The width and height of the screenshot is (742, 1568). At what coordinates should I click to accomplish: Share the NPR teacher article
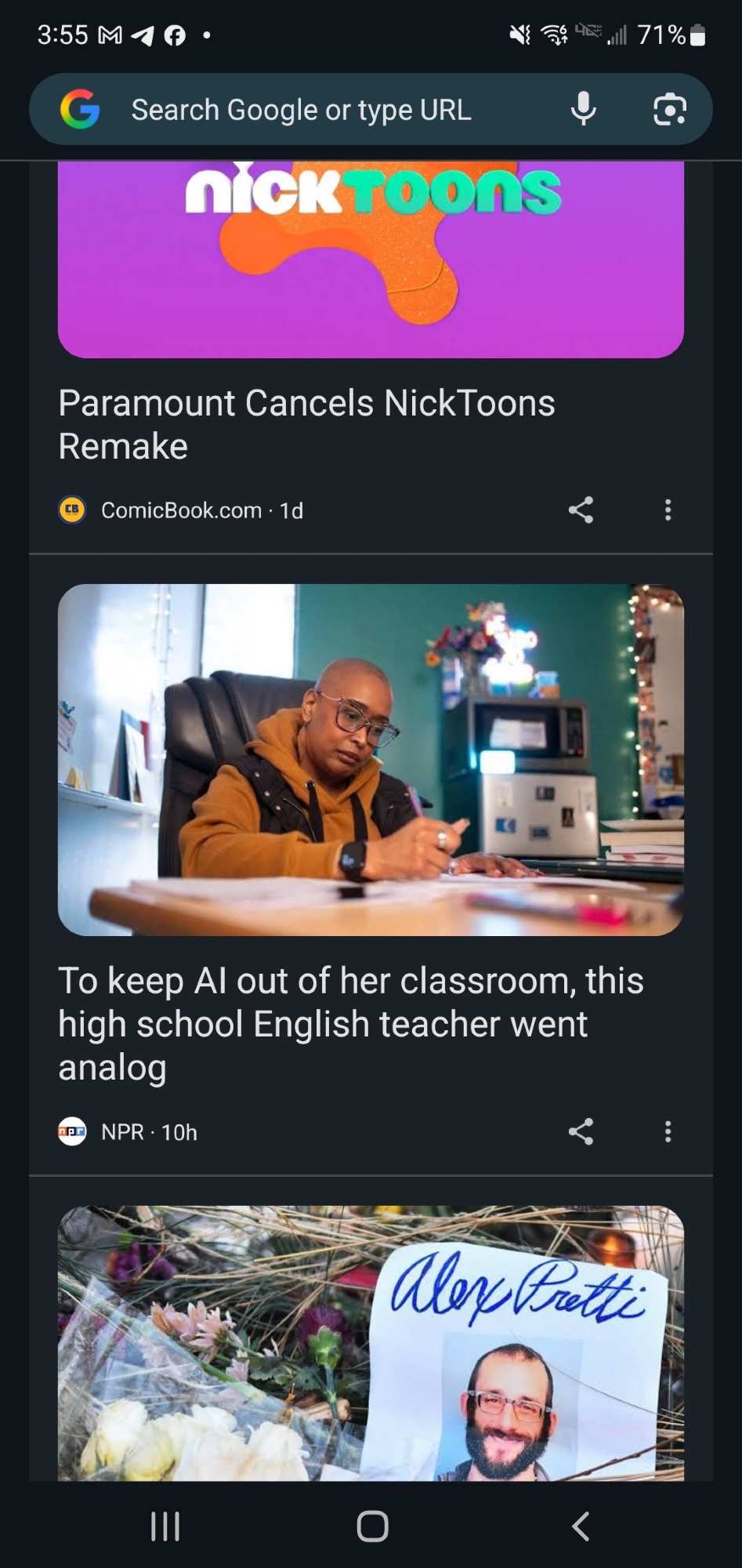(581, 1131)
